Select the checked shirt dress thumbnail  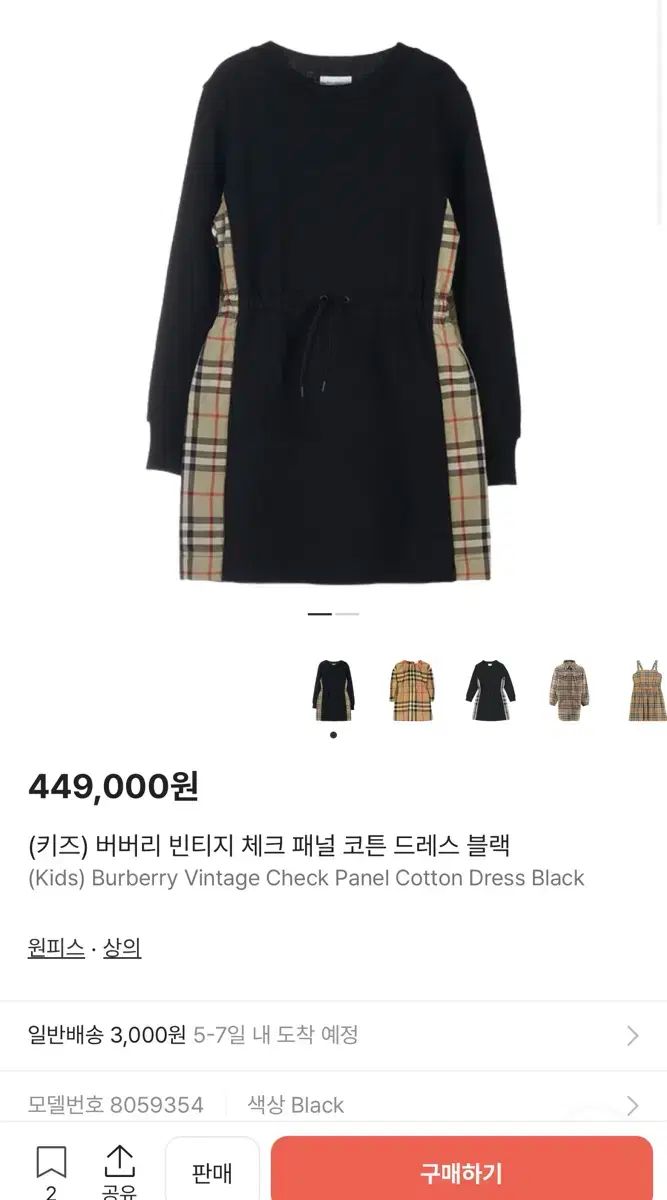point(569,691)
